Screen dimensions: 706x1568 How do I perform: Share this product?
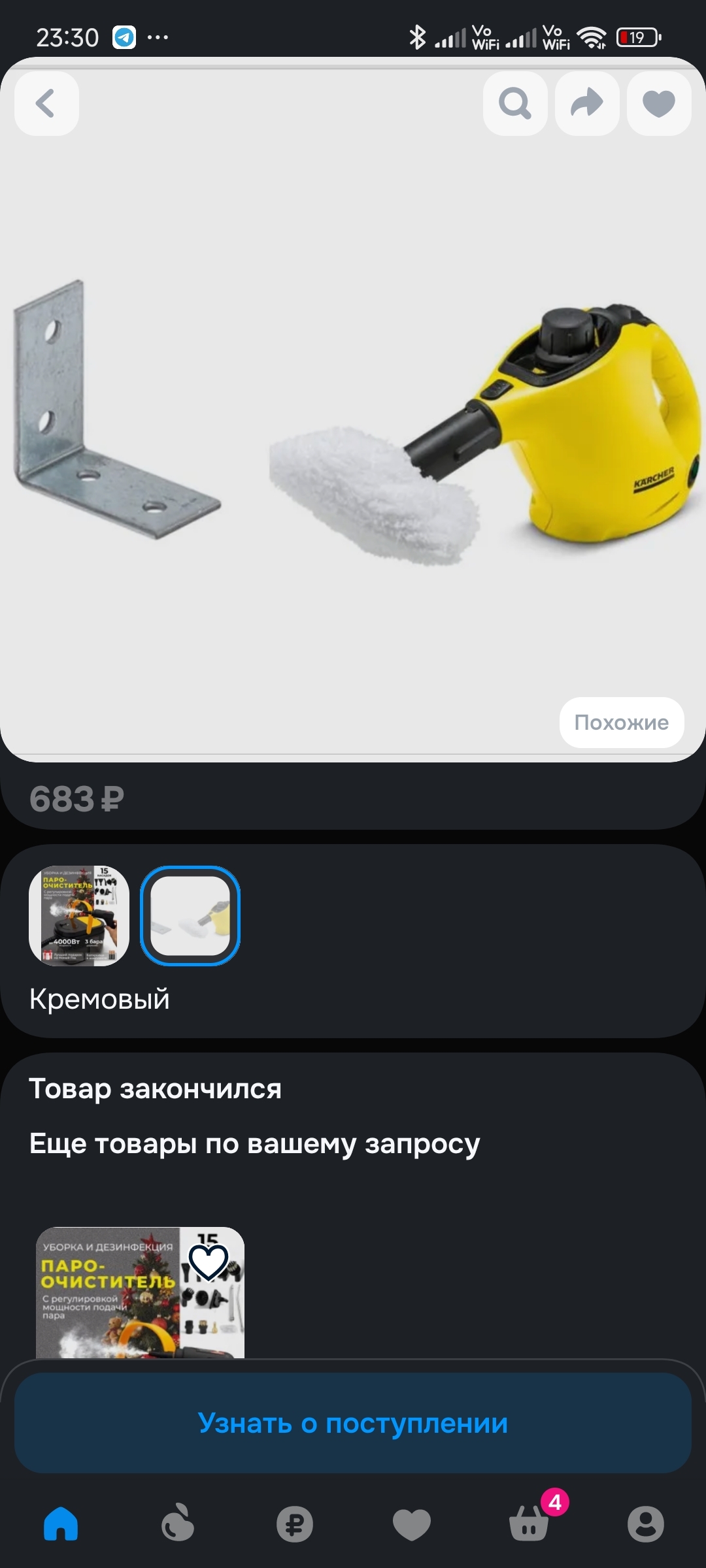pos(587,103)
